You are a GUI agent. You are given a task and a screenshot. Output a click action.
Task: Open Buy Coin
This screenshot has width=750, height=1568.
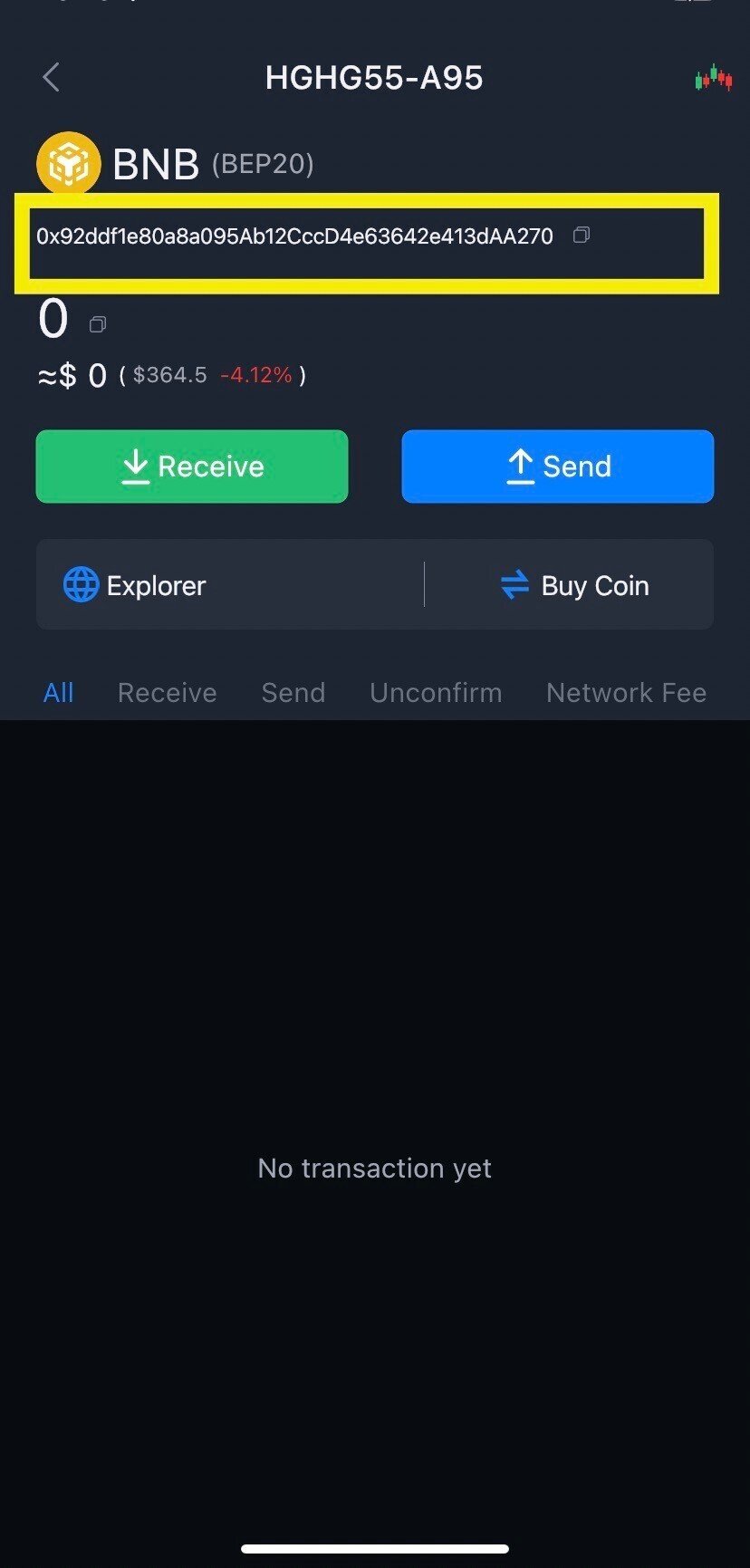(574, 585)
